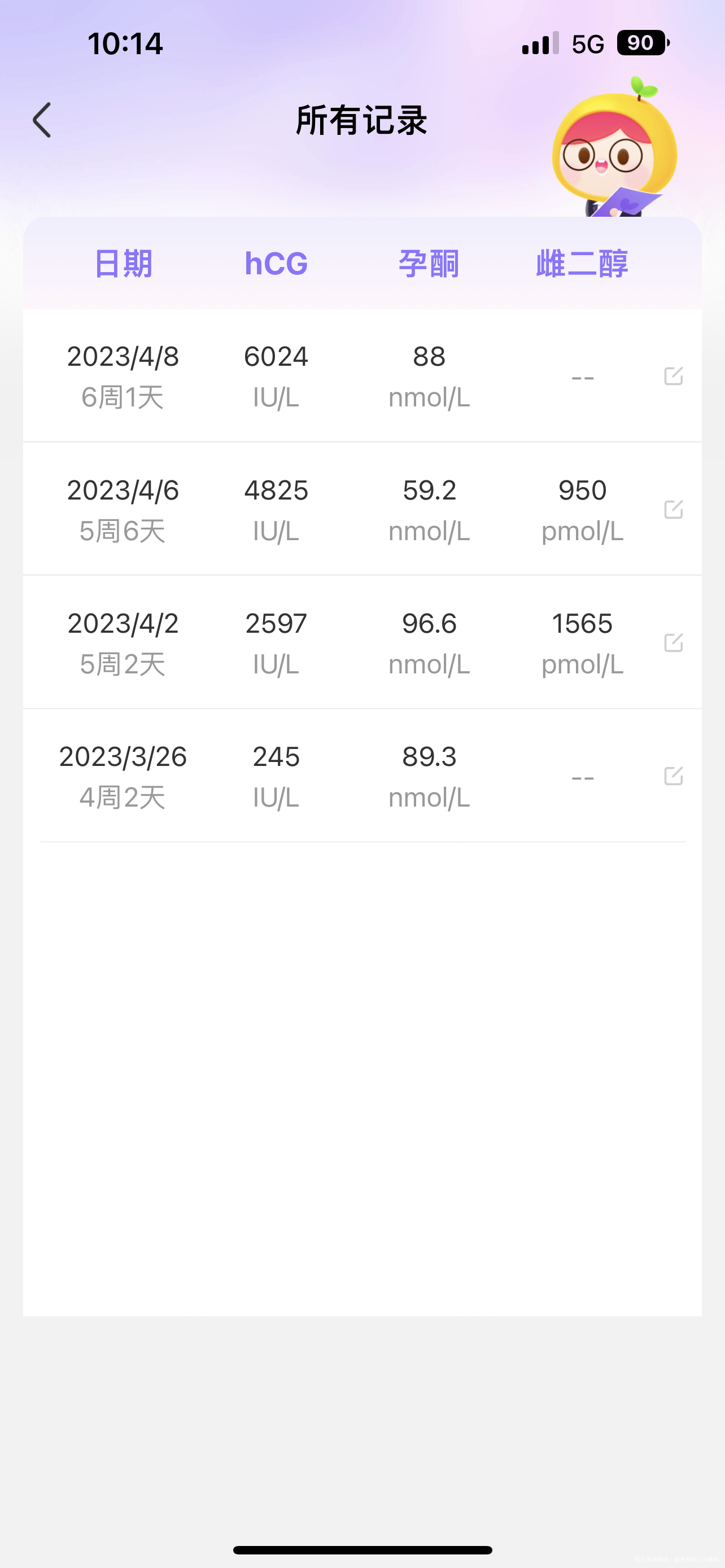
Task: Edit the 2023/4/2 record entry
Action: pos(672,643)
